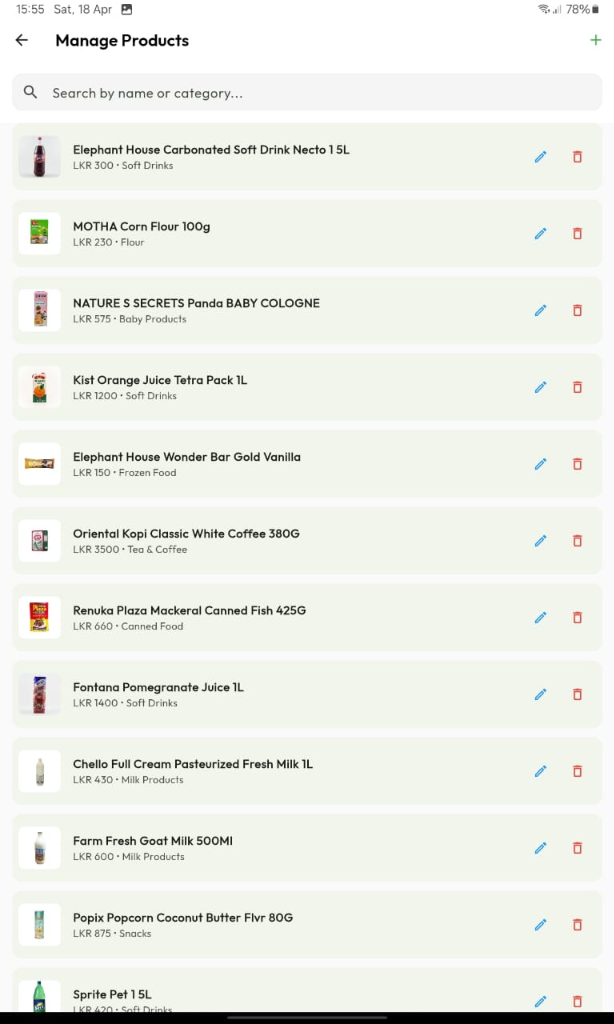This screenshot has height=1024, width=614.
Task: Delete Farm Fresh Goat Milk 500Ml
Action: pyautogui.click(x=577, y=848)
